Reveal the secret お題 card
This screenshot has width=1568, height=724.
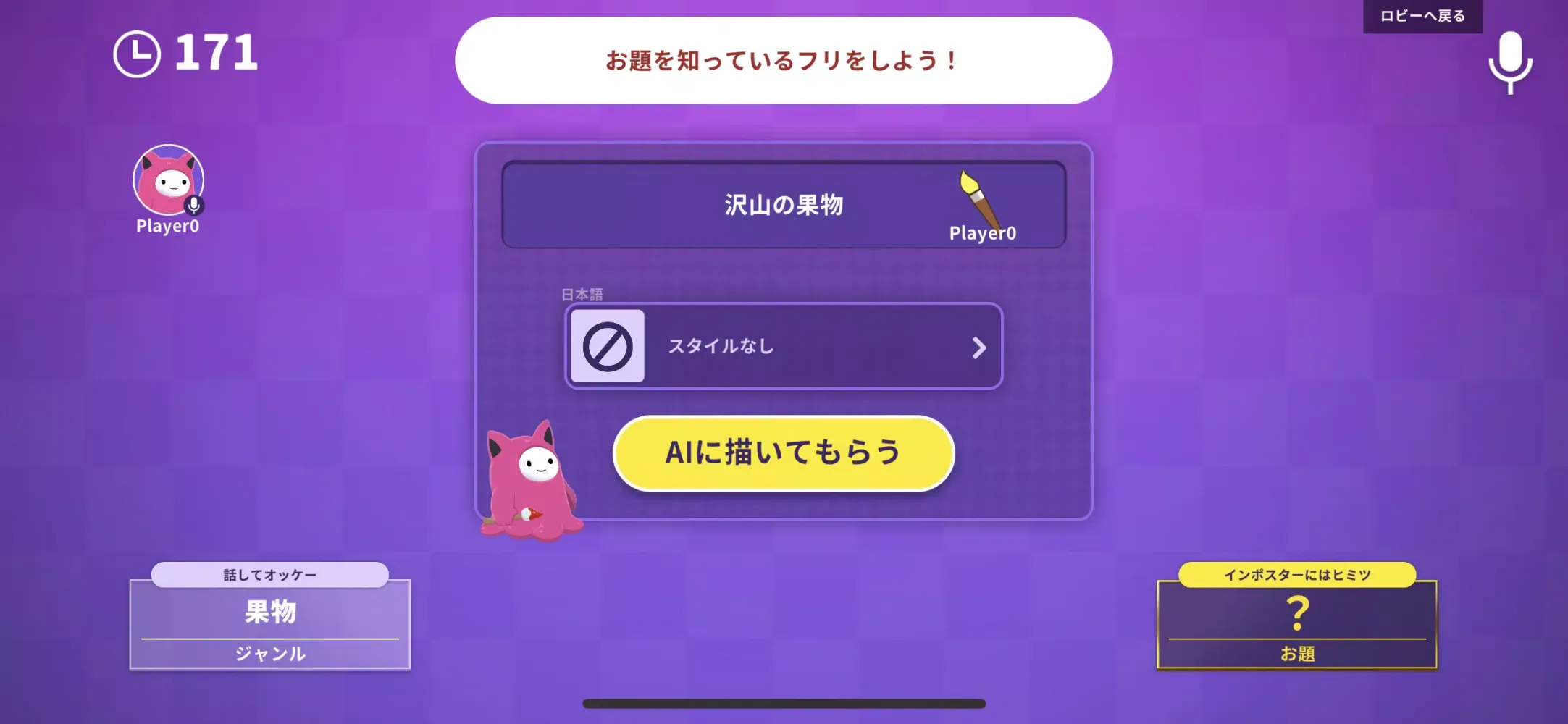pyautogui.click(x=1296, y=624)
